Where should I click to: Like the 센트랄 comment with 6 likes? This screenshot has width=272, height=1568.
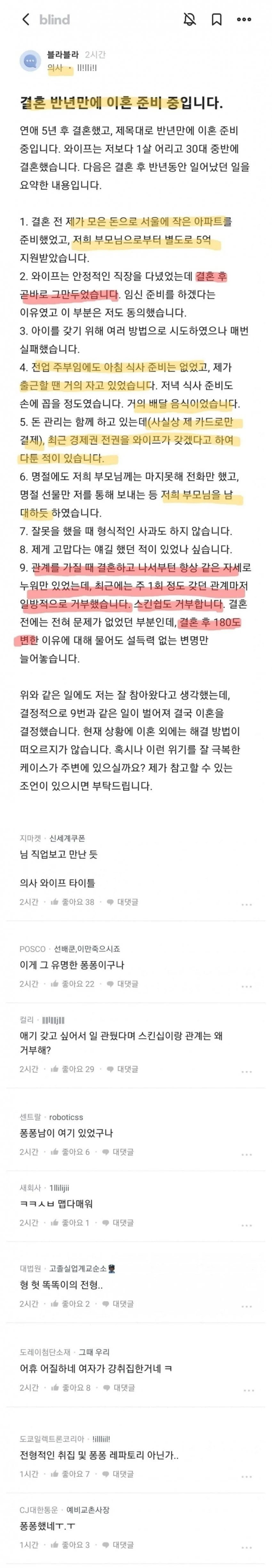pyautogui.click(x=70, y=1152)
